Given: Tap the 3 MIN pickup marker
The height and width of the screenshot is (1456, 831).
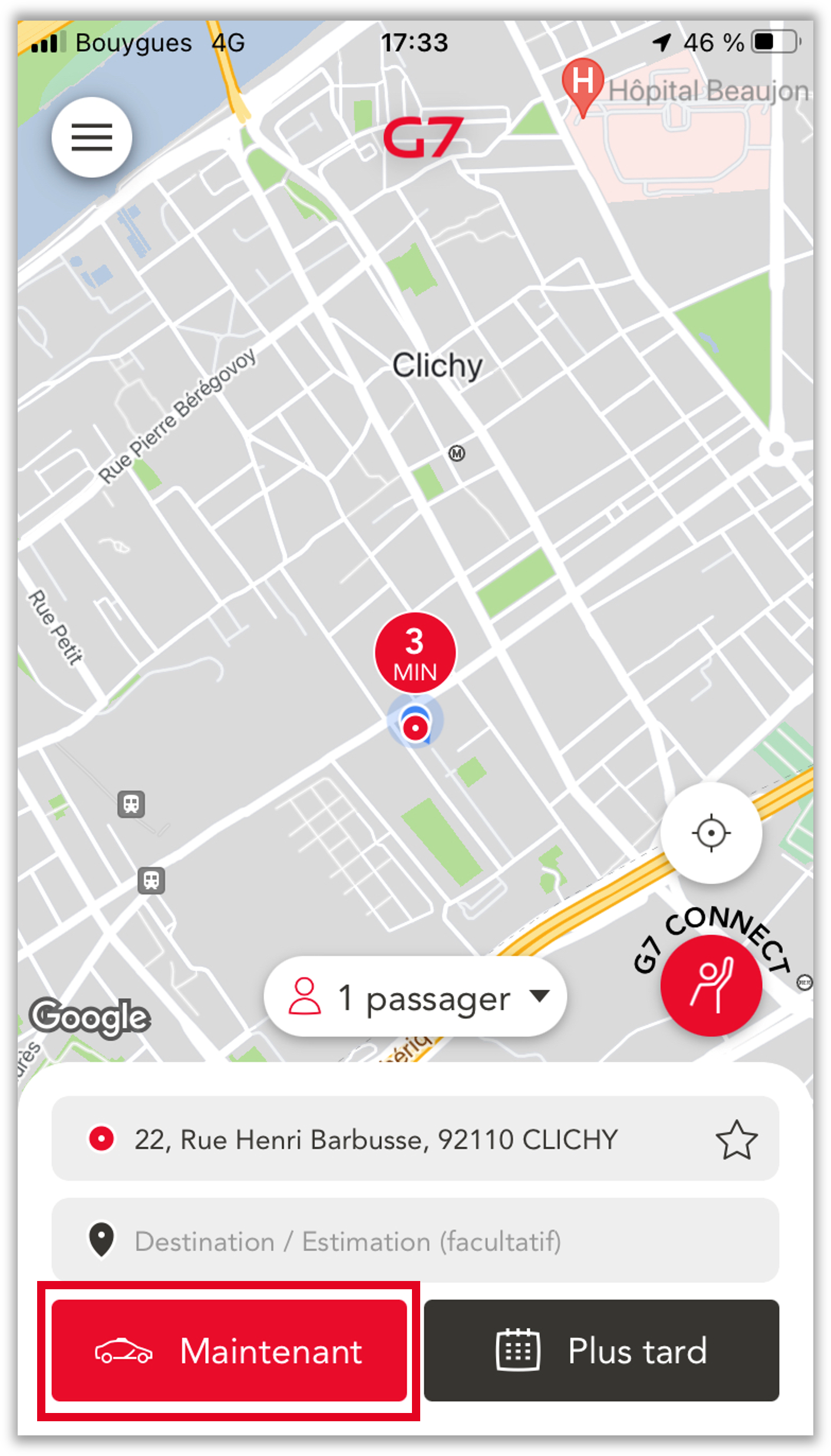Looking at the screenshot, I should (415, 653).
